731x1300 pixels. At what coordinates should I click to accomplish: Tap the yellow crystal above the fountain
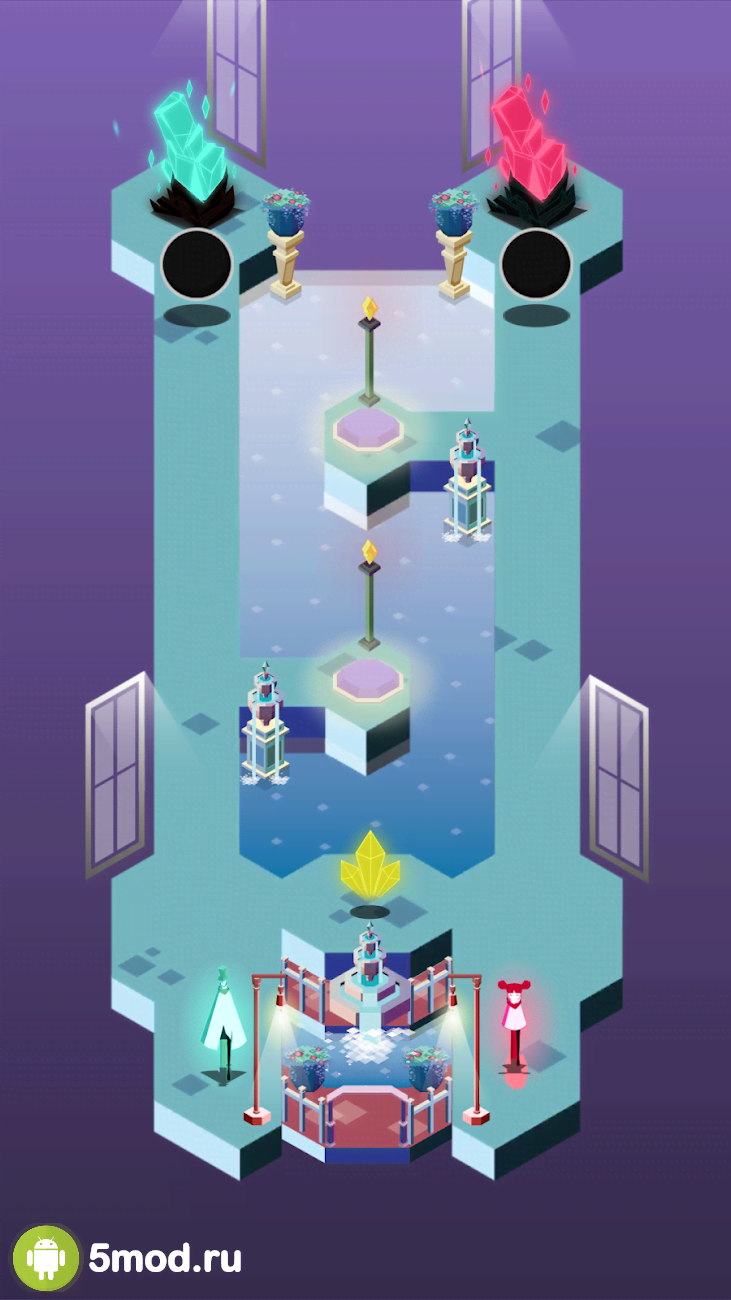click(x=370, y=866)
